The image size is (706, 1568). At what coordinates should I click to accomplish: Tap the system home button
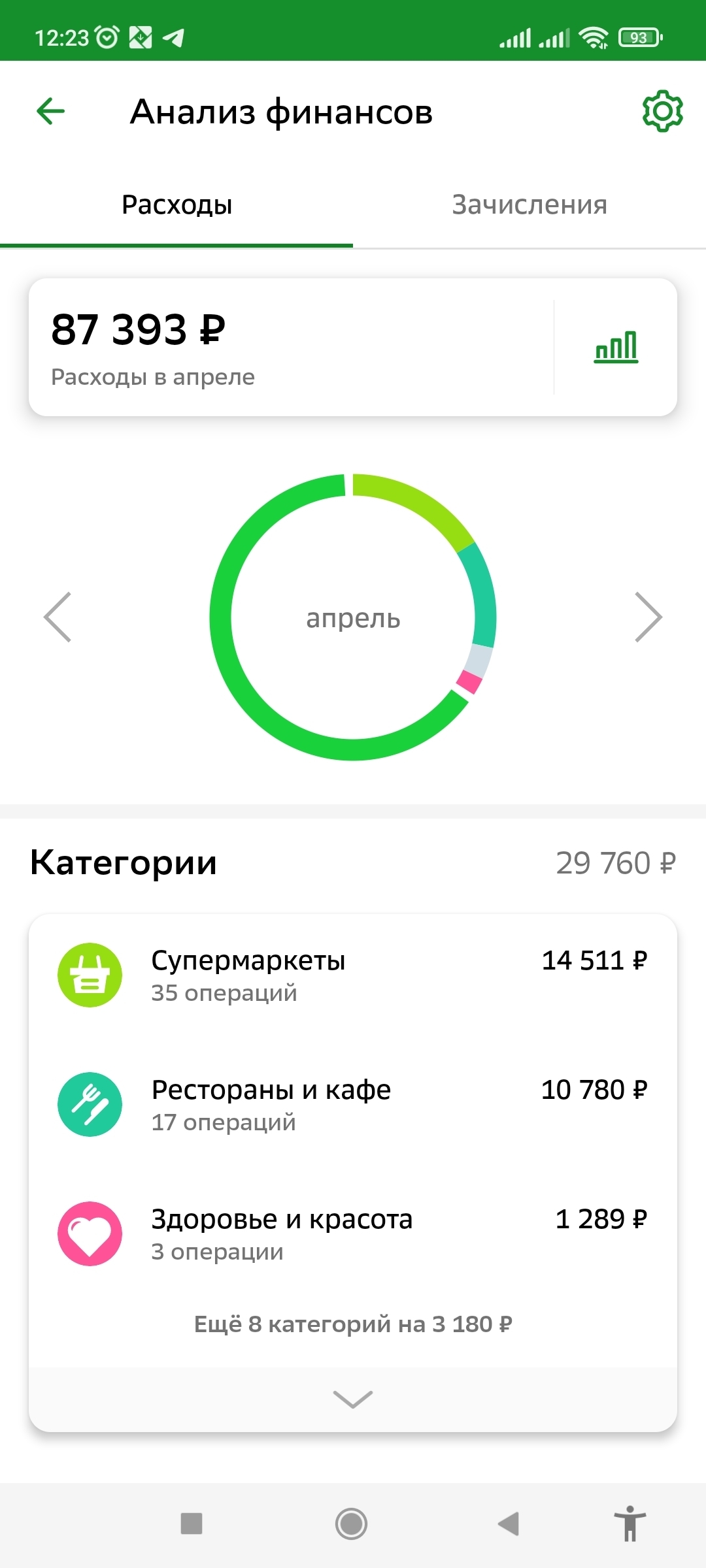[x=352, y=1524]
